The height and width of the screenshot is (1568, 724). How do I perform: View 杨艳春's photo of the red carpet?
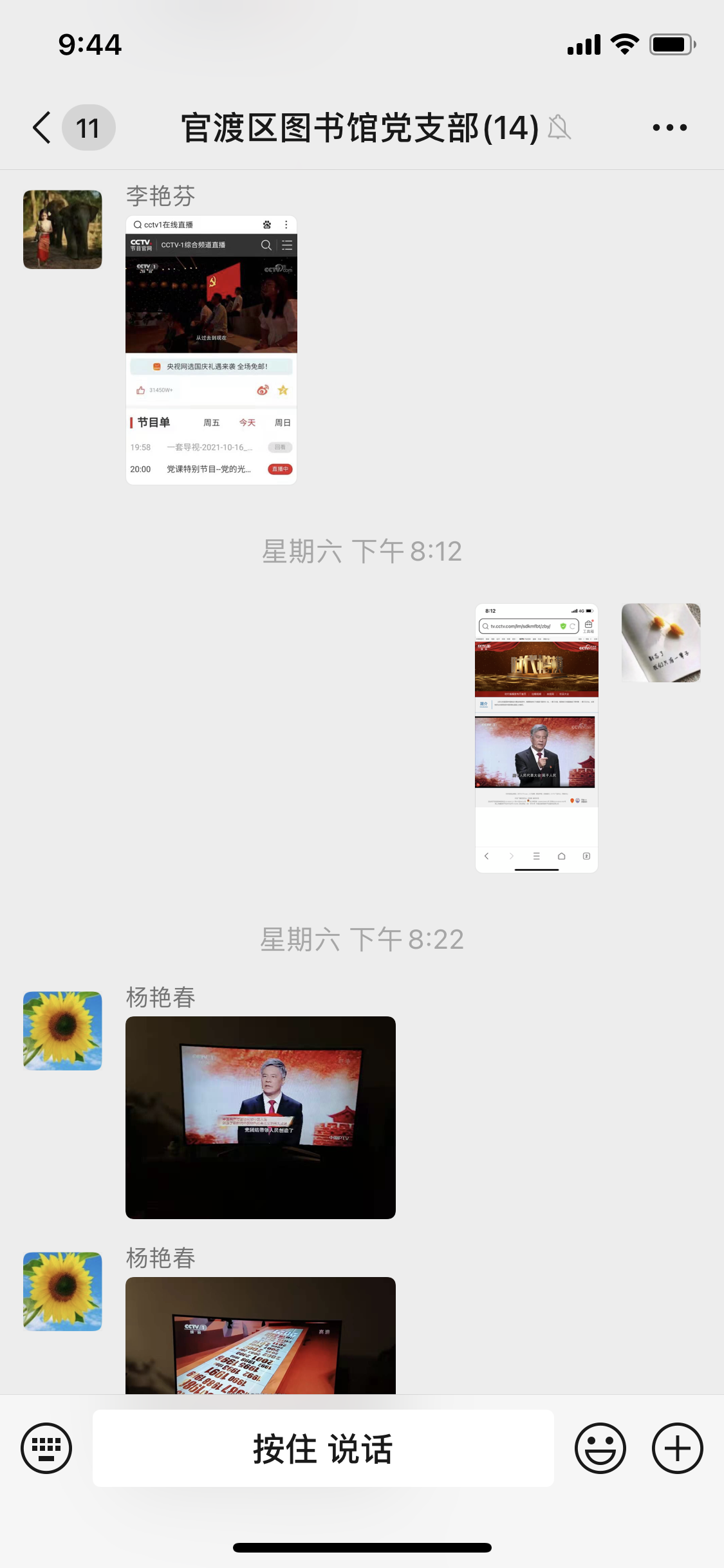point(260,1336)
